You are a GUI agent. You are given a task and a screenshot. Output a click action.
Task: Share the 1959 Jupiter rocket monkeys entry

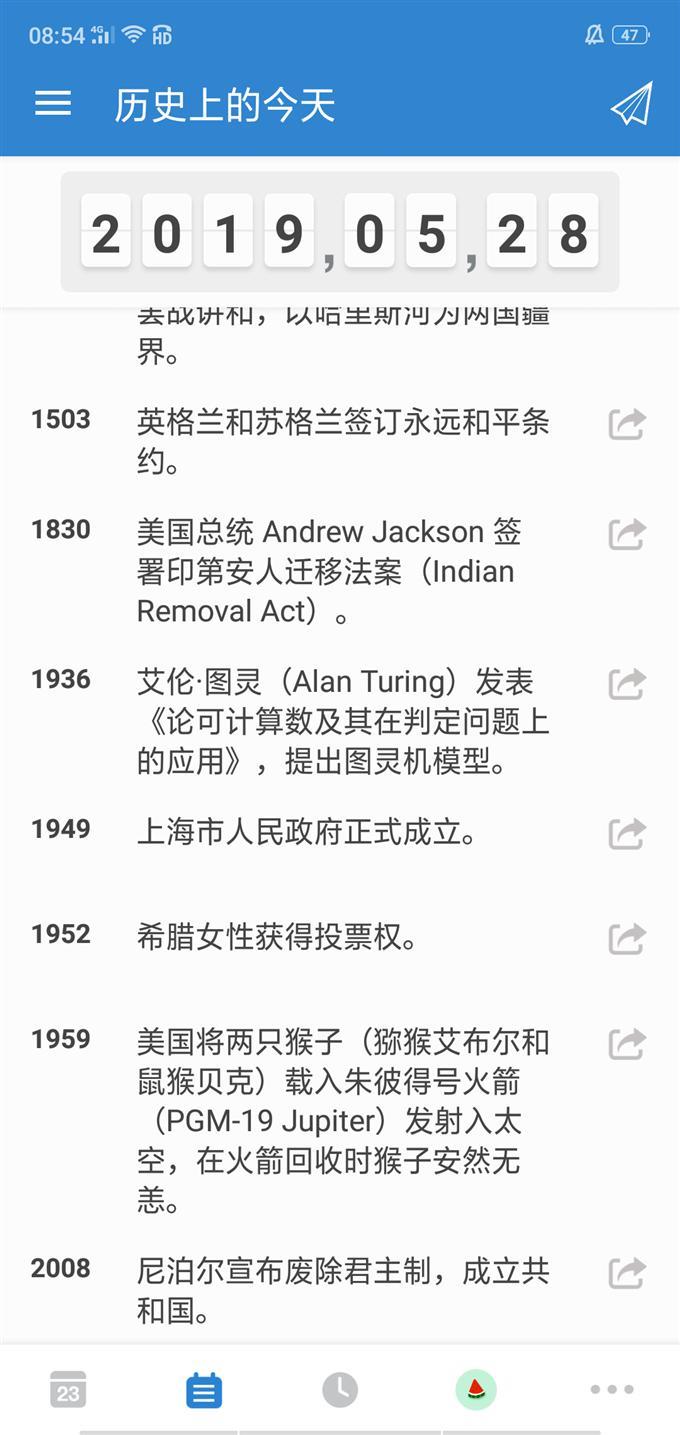coord(627,1044)
